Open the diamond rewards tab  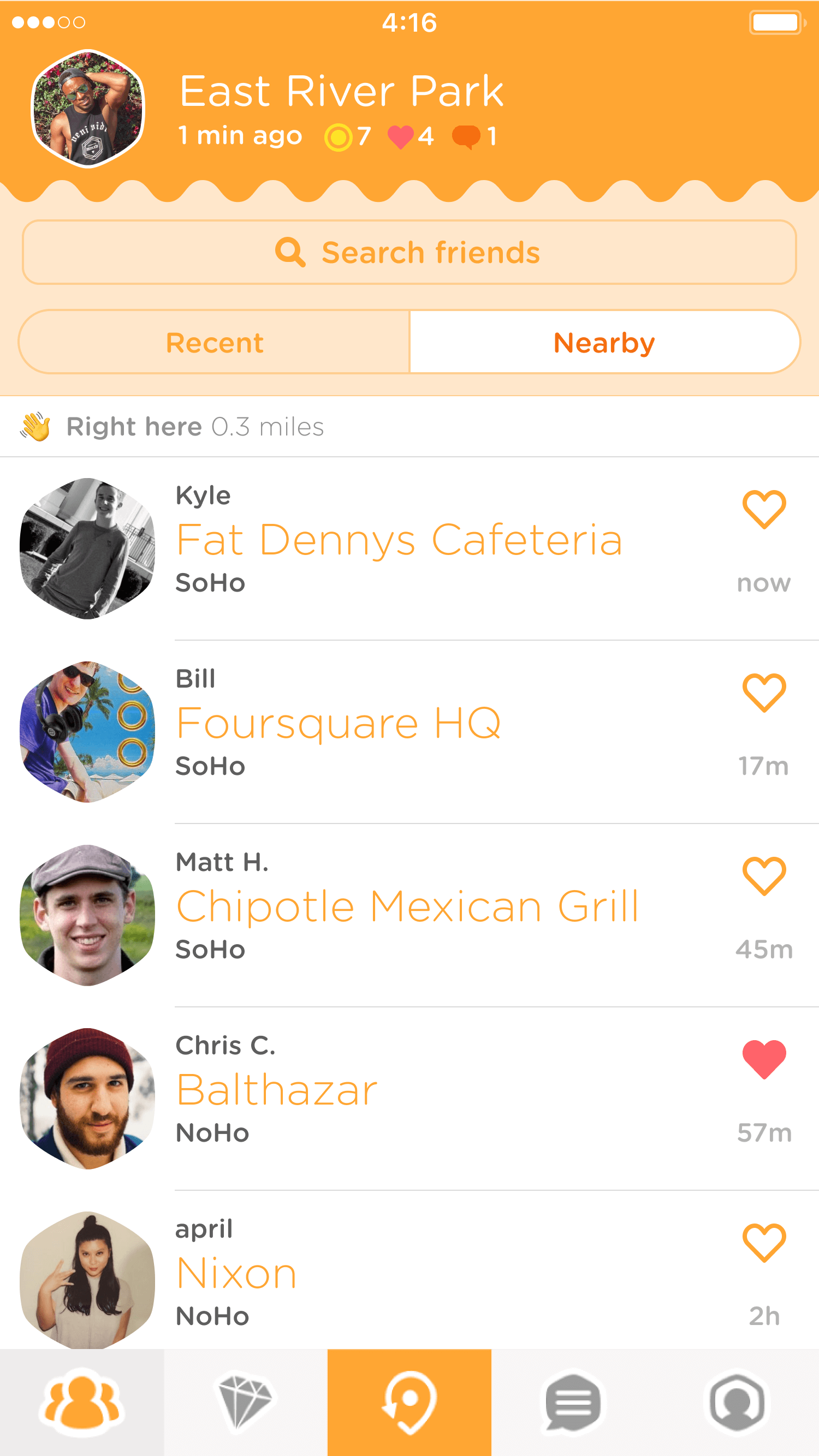(x=246, y=1402)
